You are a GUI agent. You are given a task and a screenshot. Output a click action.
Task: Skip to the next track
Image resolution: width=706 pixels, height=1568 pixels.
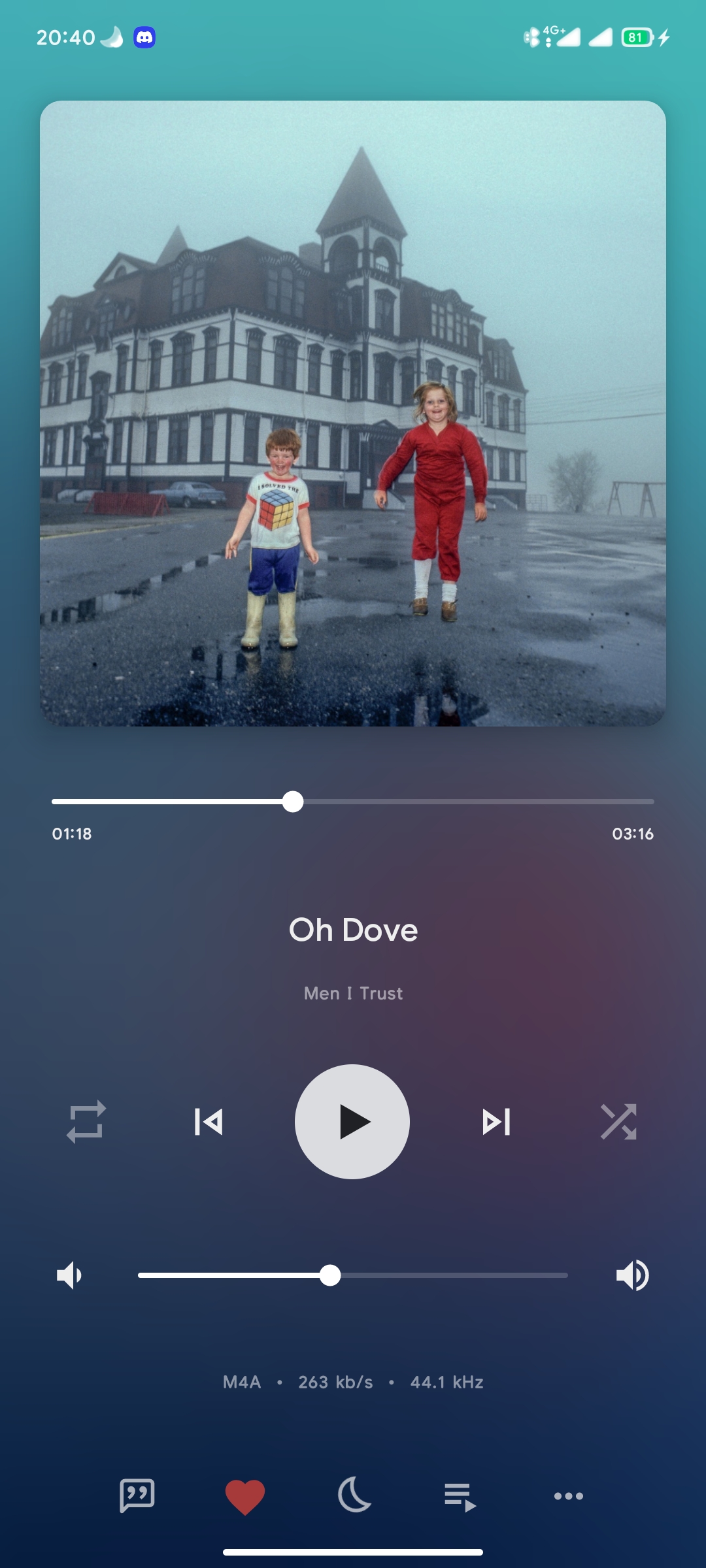pos(496,1122)
